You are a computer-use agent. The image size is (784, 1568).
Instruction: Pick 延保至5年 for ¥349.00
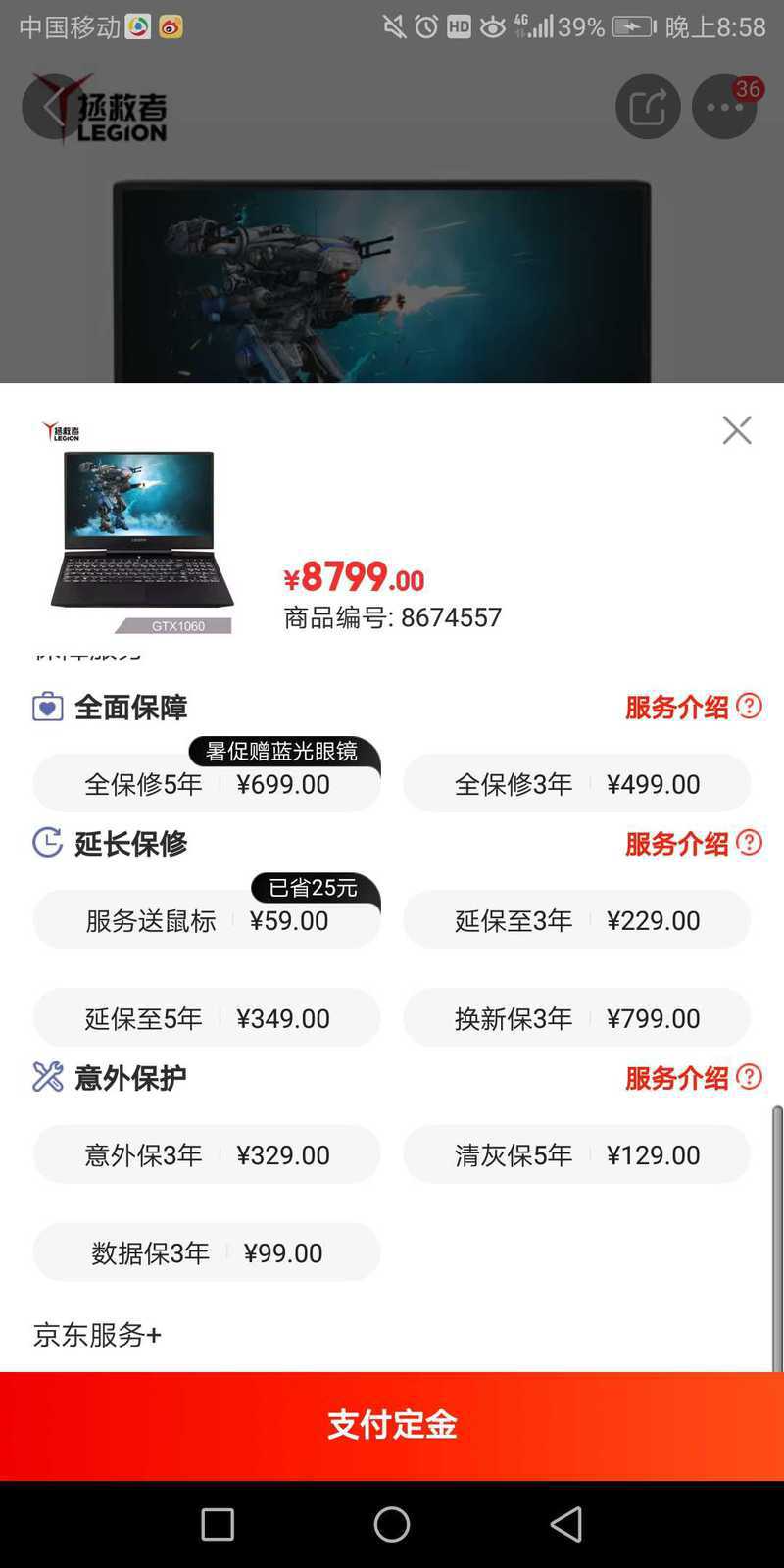207,1017
